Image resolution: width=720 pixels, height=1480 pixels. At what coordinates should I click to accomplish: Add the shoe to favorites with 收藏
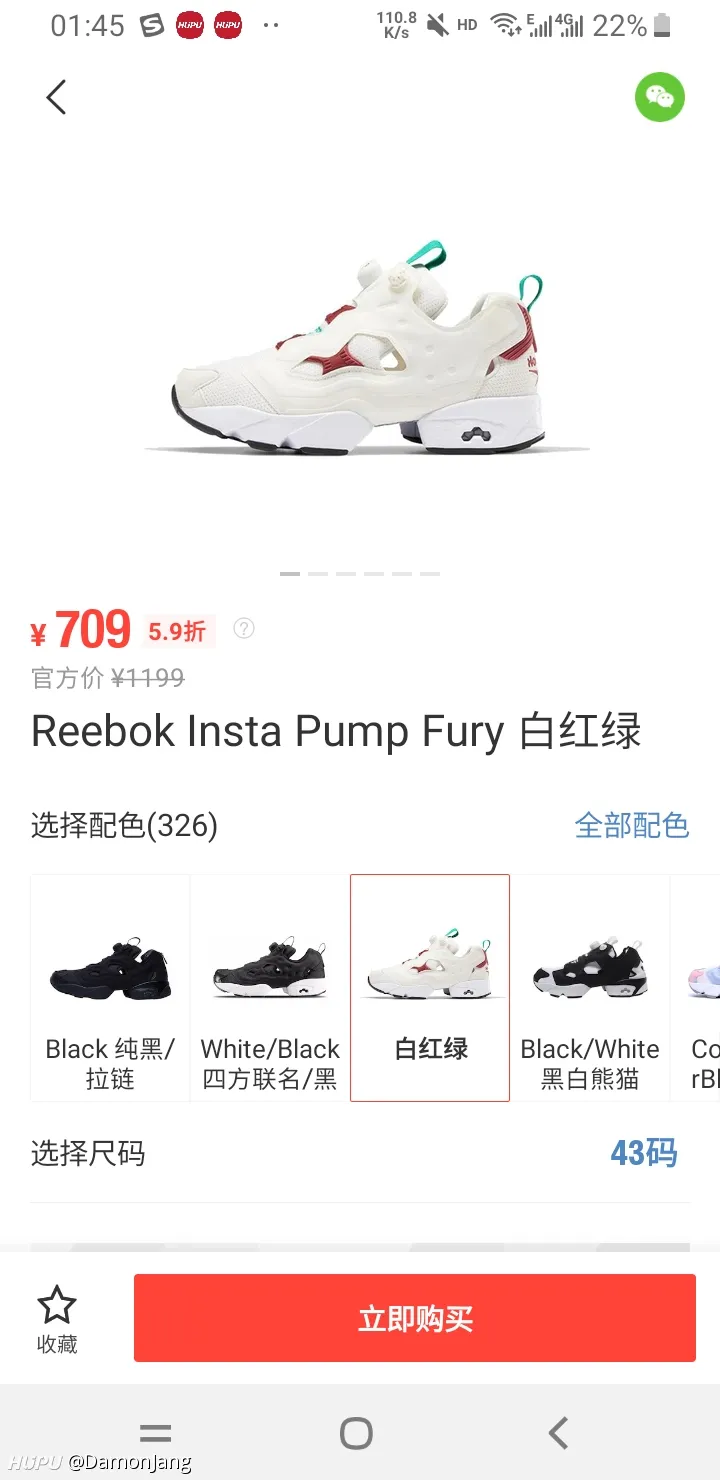click(x=57, y=1319)
